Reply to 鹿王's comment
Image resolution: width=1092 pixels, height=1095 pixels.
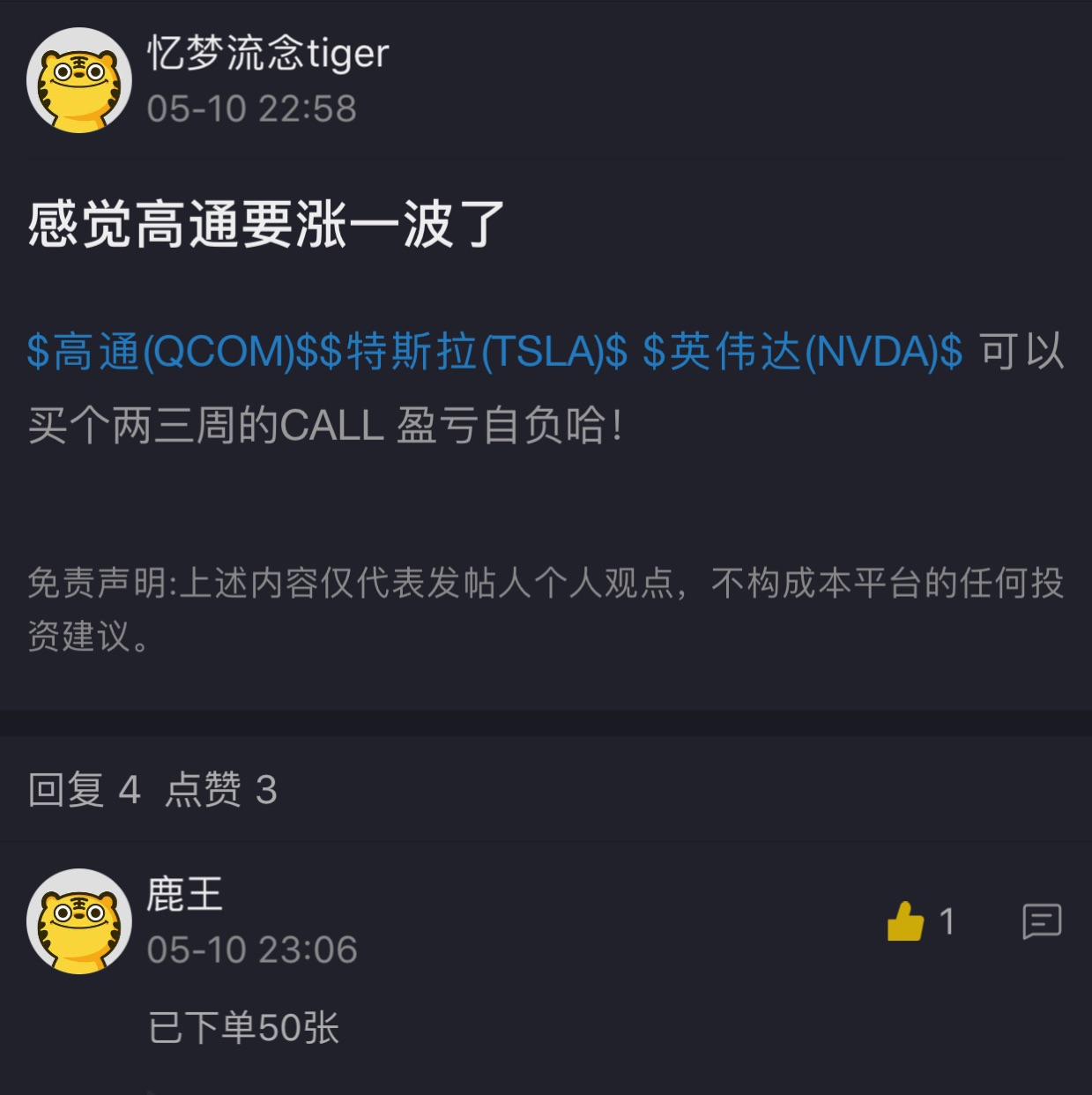1041,922
